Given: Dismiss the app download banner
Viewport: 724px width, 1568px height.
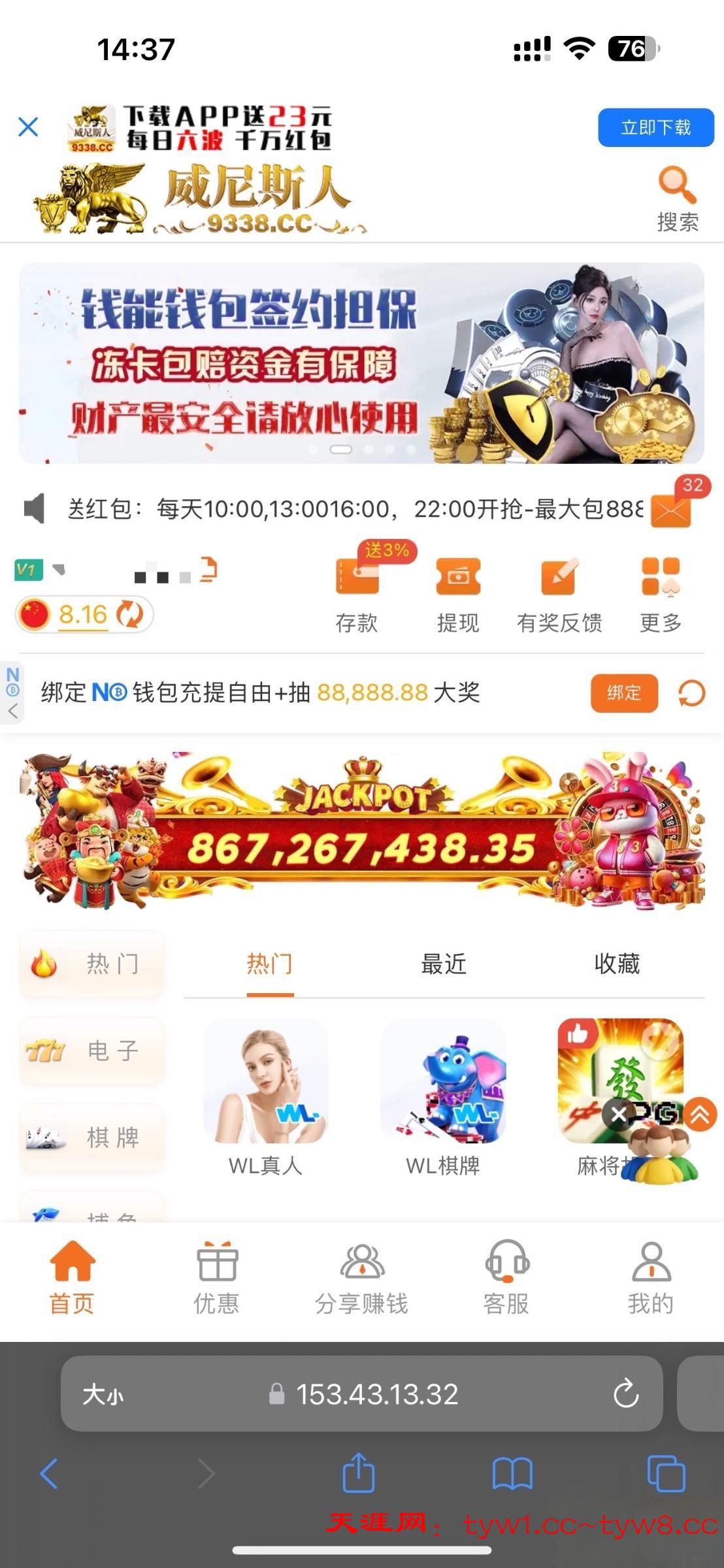Looking at the screenshot, I should click(28, 127).
